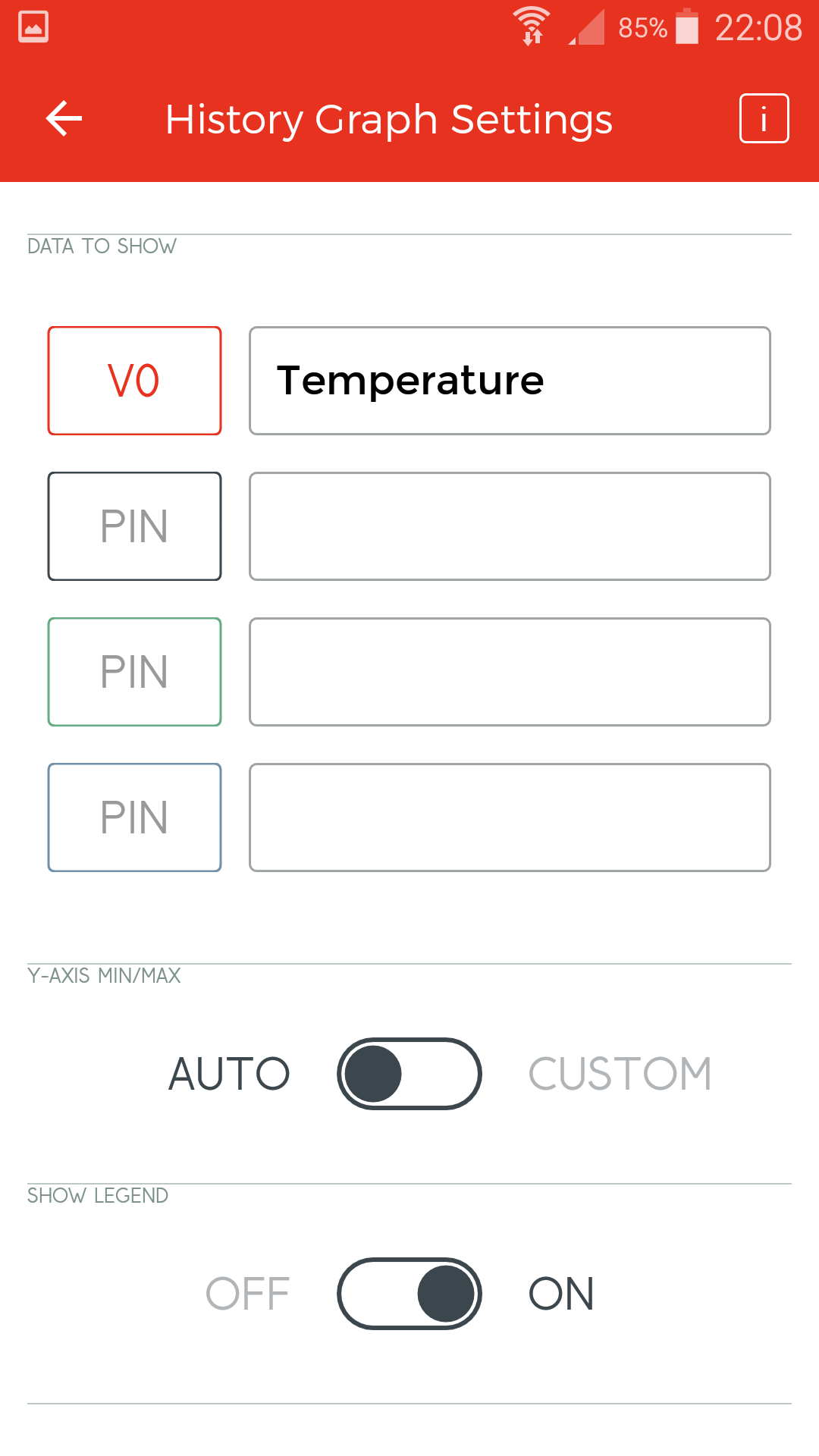
Task: Switch Y-axis min/max to Custom
Action: click(x=409, y=1074)
